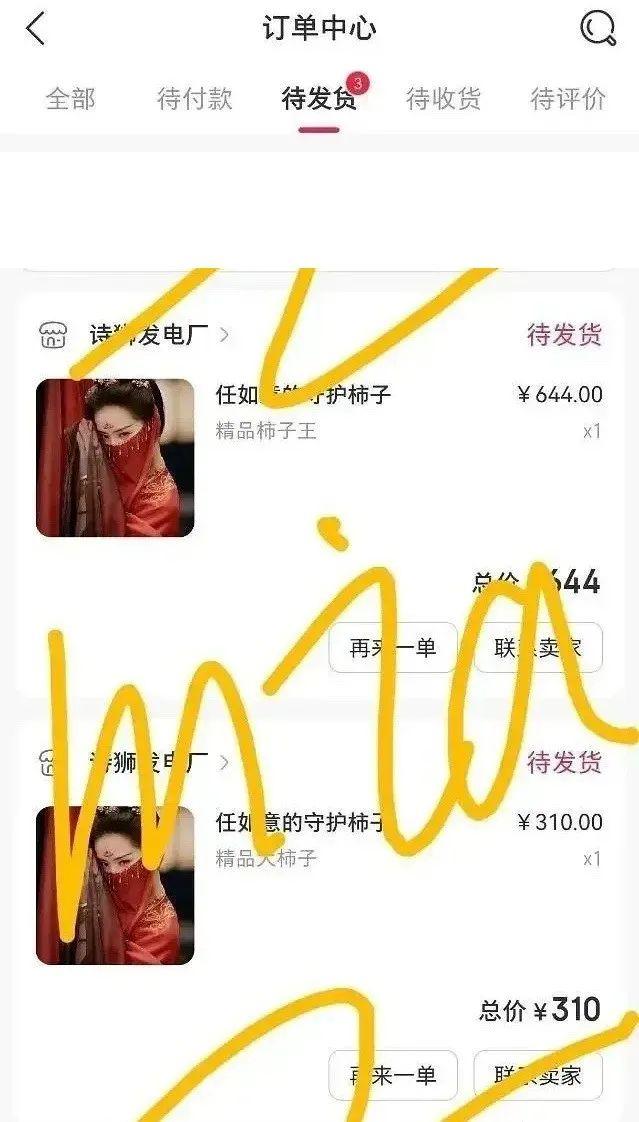This screenshot has height=1122, width=639.
Task: Select the 待发货 tab
Action: coord(319,99)
